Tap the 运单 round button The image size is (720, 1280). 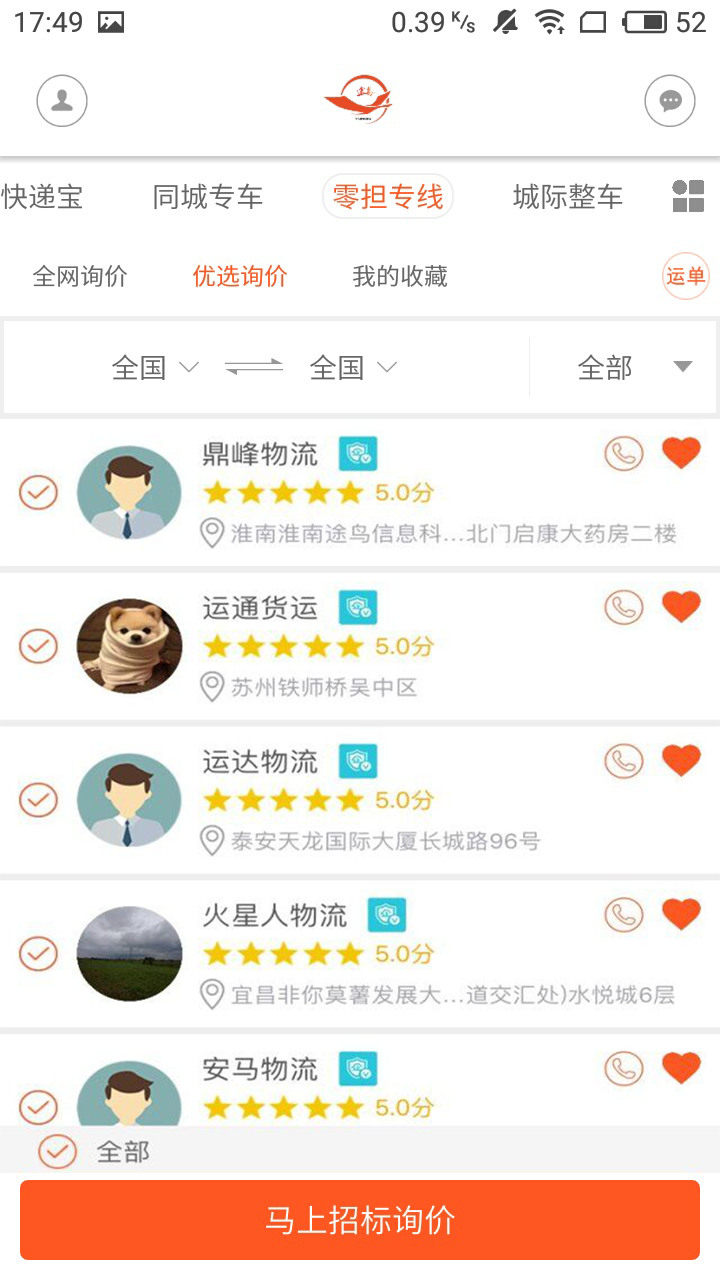(x=686, y=277)
